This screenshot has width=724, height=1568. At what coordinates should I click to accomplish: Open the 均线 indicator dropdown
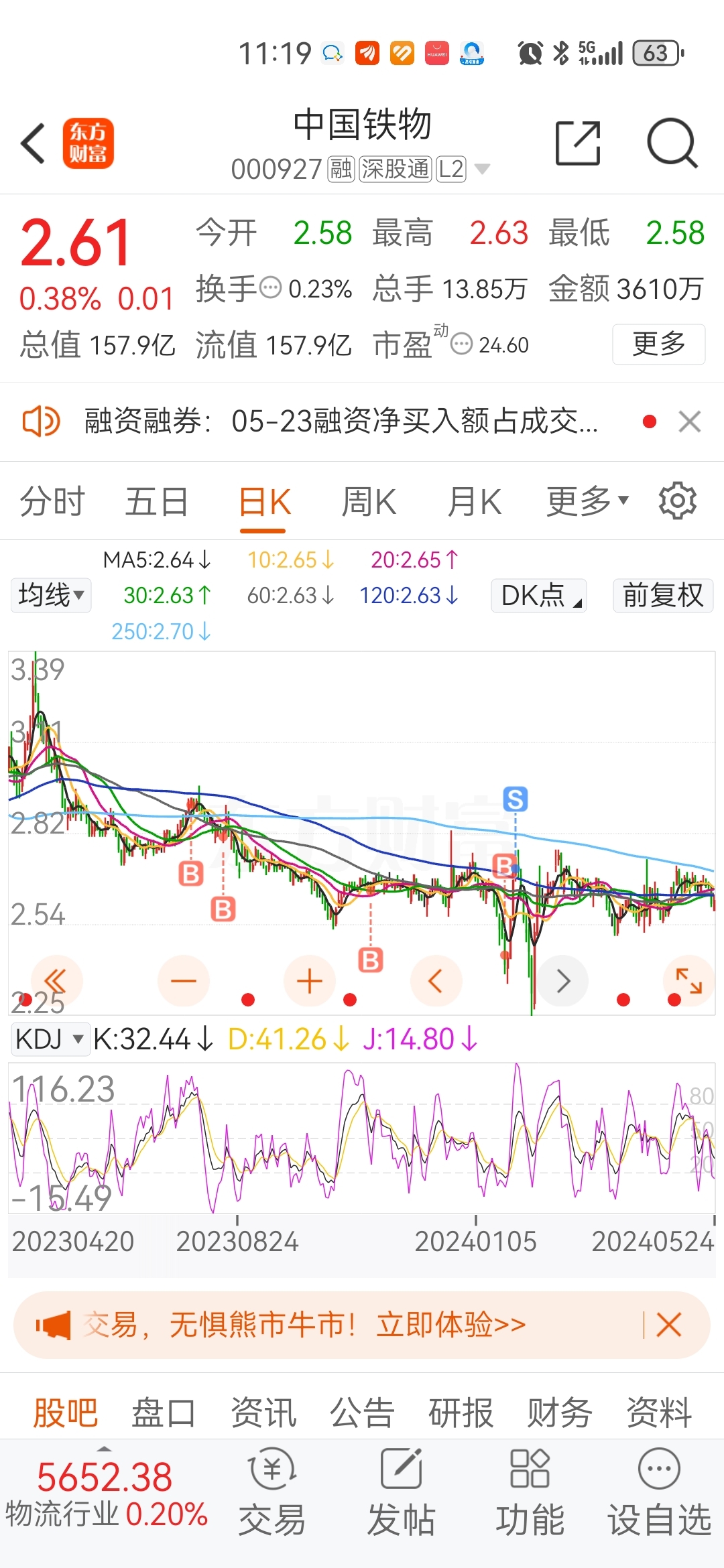click(51, 595)
